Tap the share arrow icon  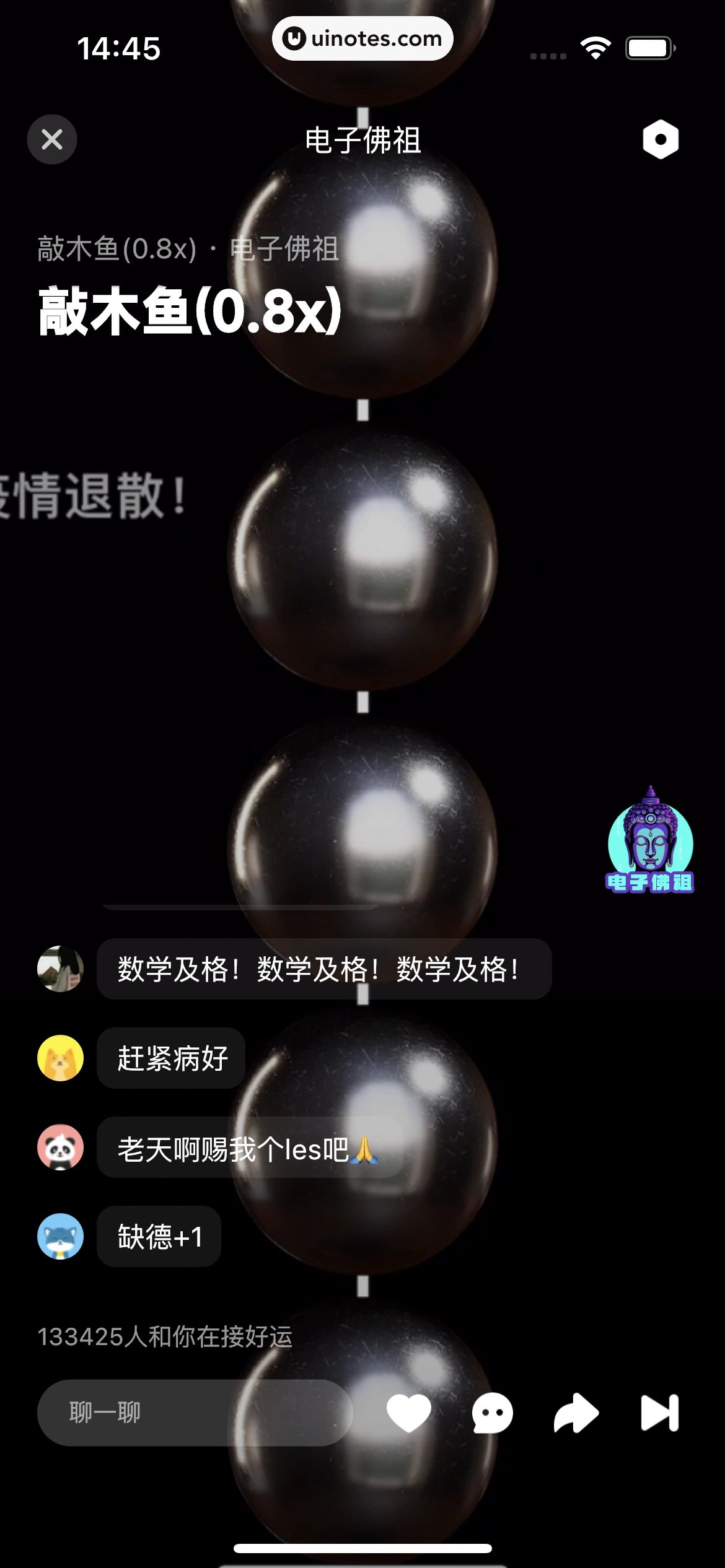point(576,1413)
